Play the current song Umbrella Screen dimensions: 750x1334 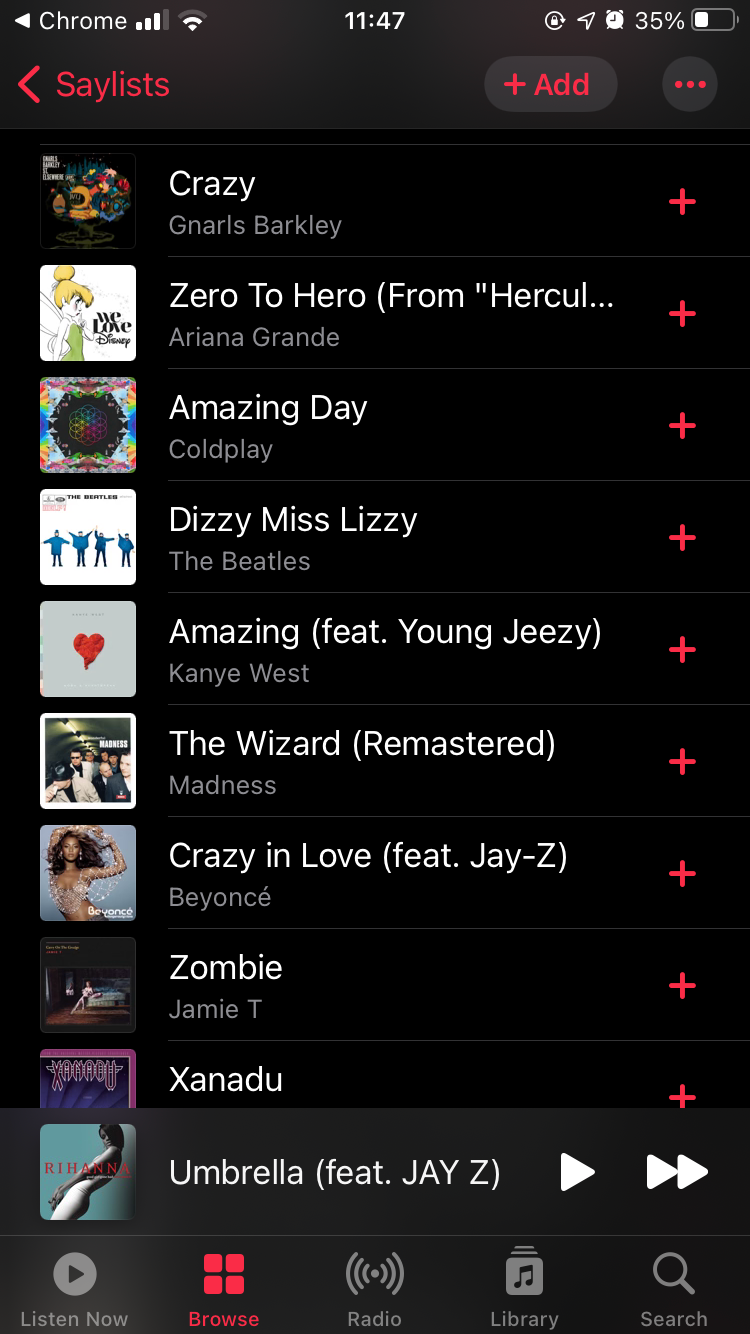click(578, 1172)
